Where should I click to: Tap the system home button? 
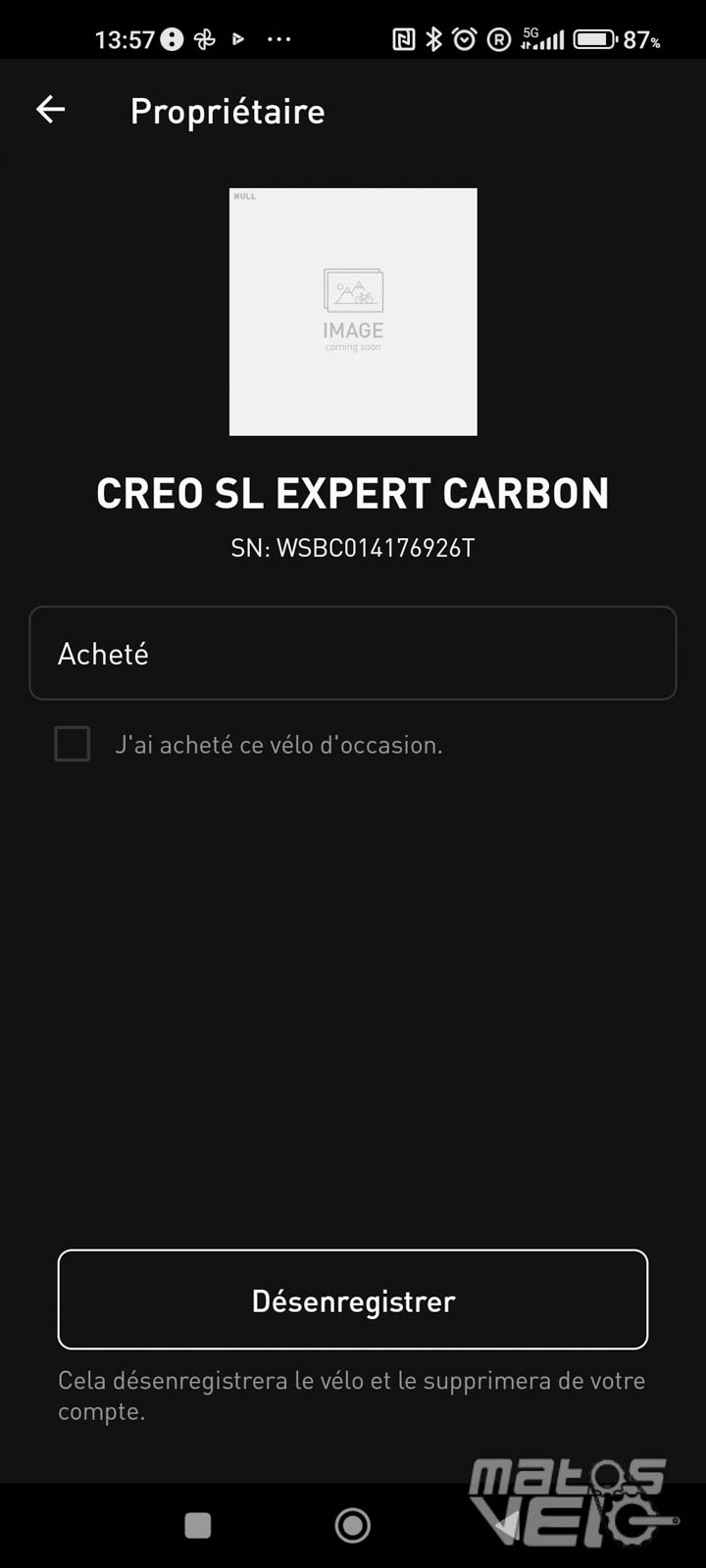353,1525
